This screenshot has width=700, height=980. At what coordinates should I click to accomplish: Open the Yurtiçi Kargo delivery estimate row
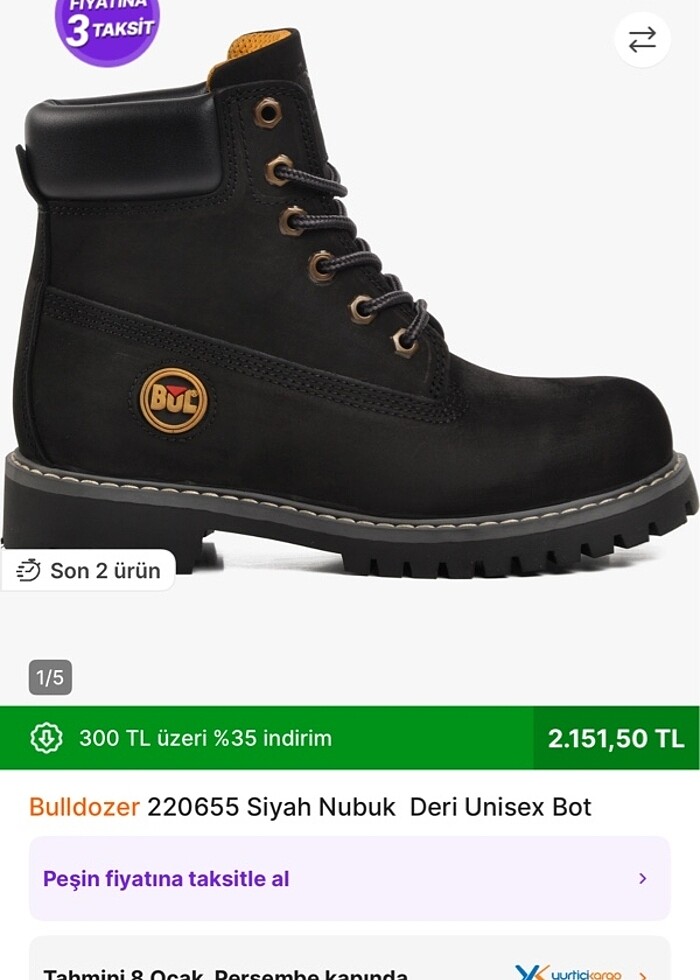(349, 965)
